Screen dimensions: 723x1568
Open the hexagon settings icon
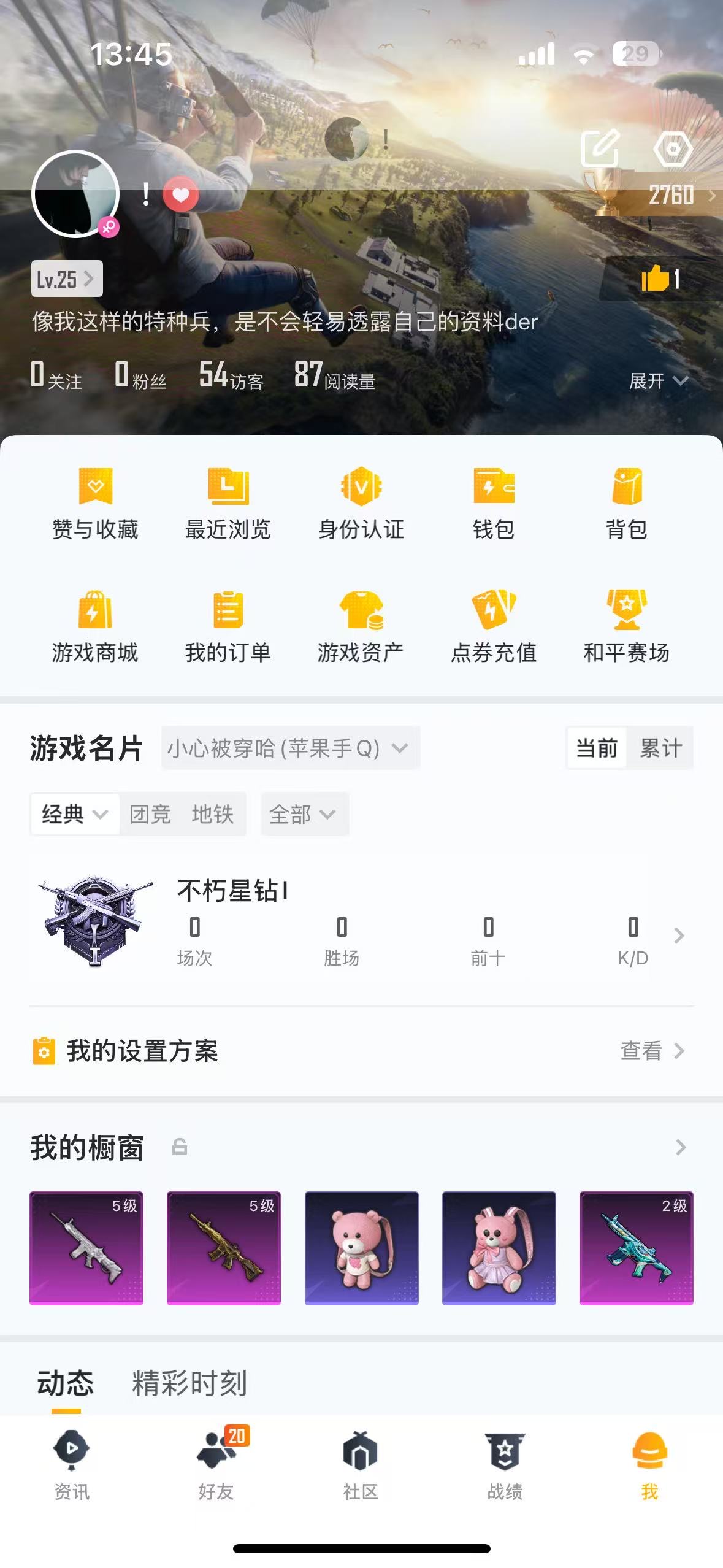(673, 148)
